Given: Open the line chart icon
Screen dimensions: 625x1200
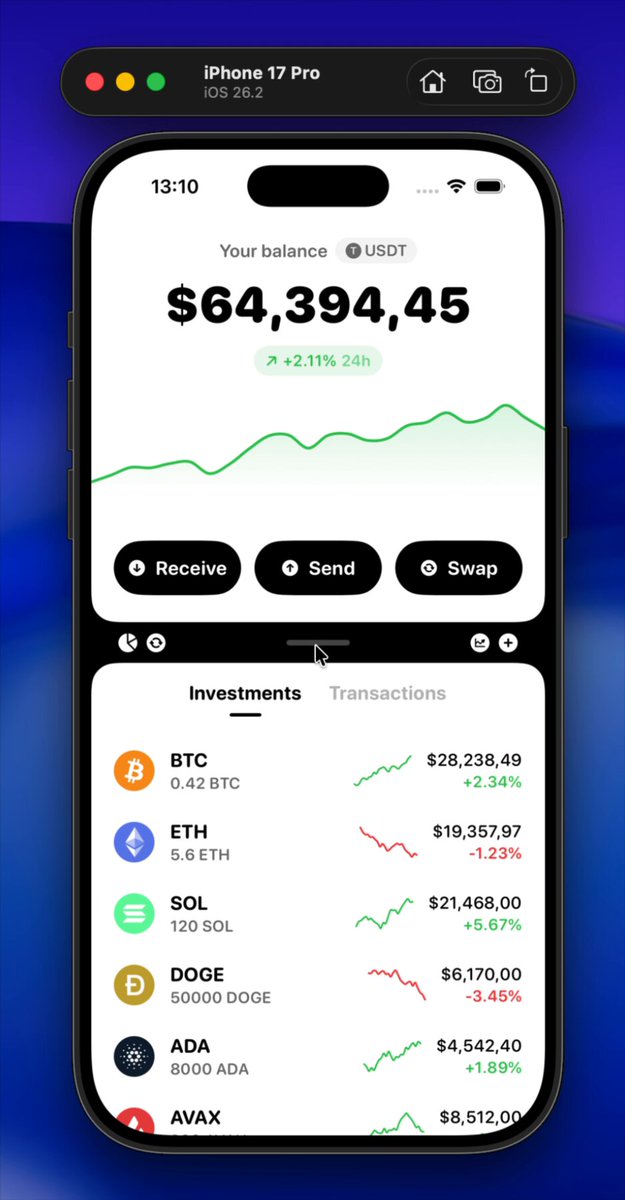Looking at the screenshot, I should click(x=480, y=642).
